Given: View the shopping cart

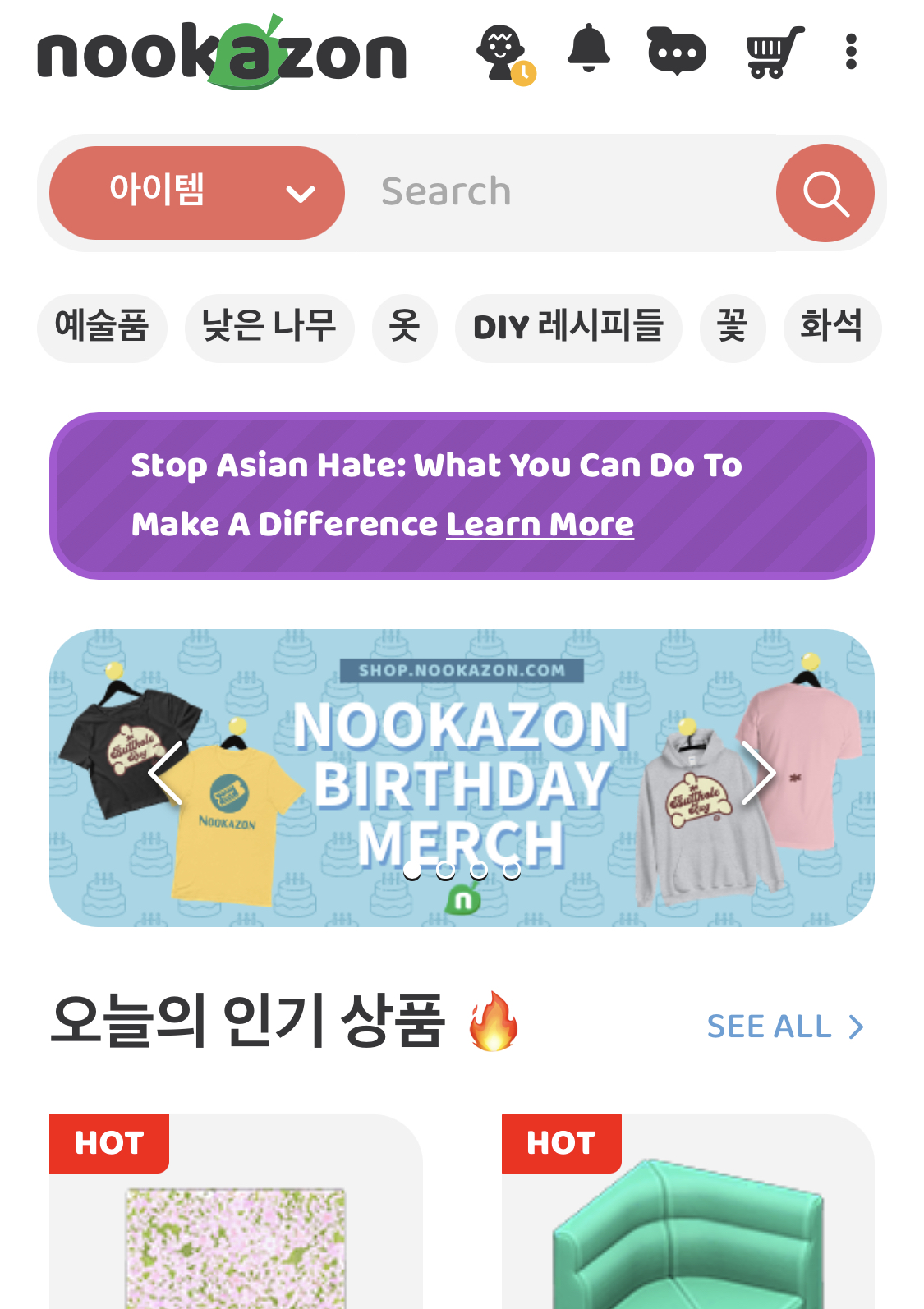Looking at the screenshot, I should click(x=770, y=52).
